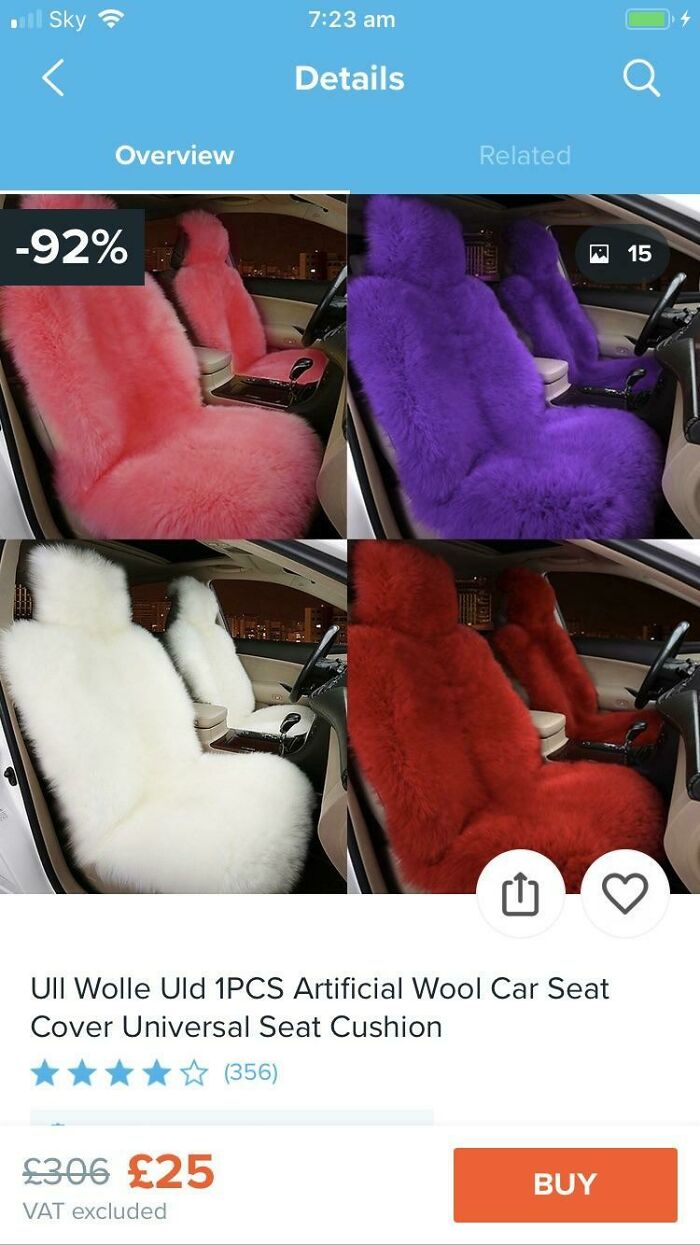Share this car seat cover listing
700x1245 pixels.
click(x=520, y=894)
